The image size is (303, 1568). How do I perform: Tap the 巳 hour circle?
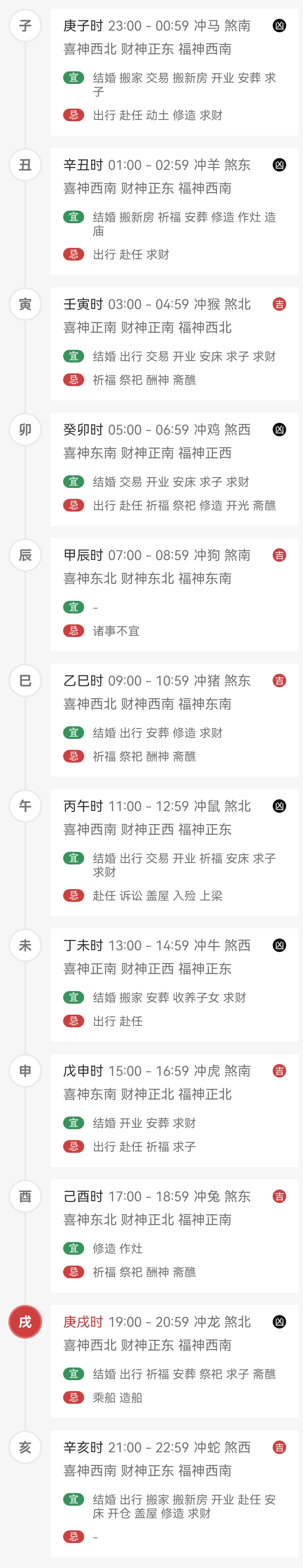pos(25,681)
